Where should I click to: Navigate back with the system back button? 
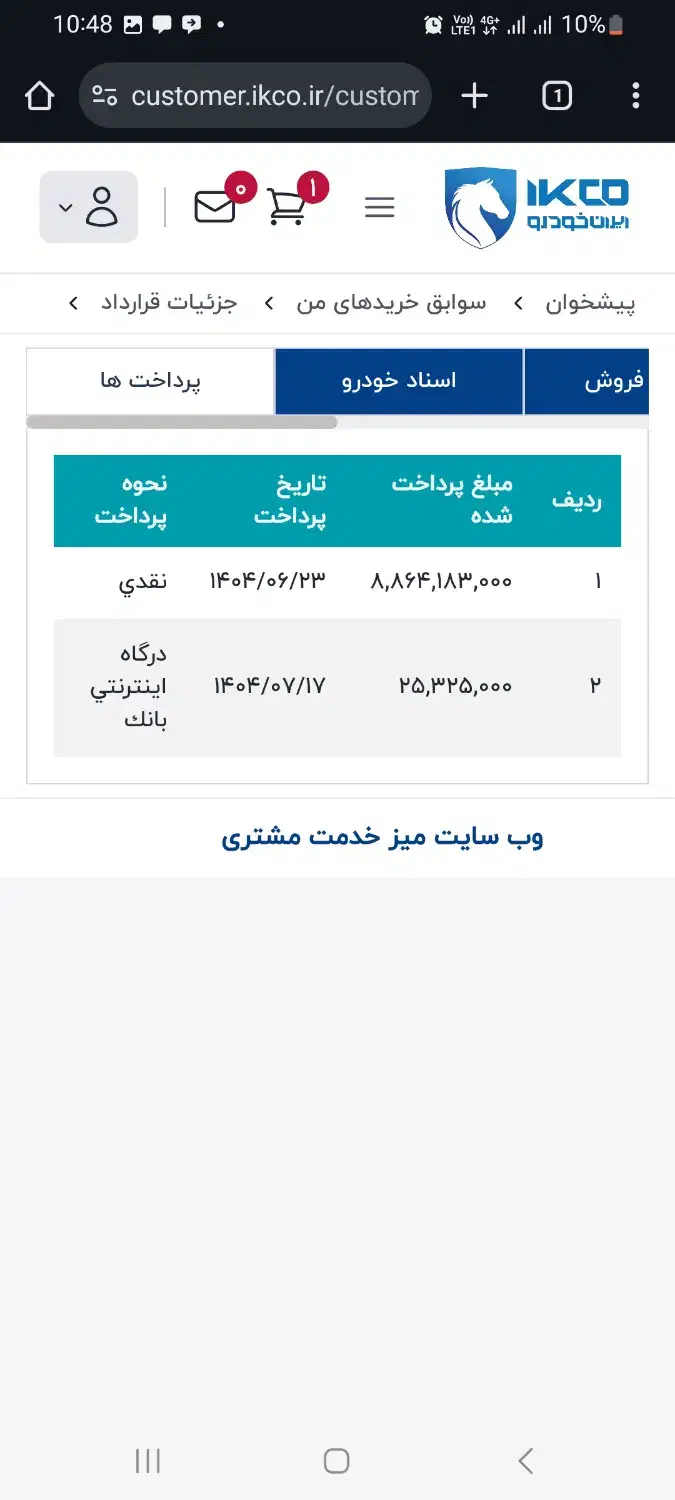pyautogui.click(x=525, y=1461)
